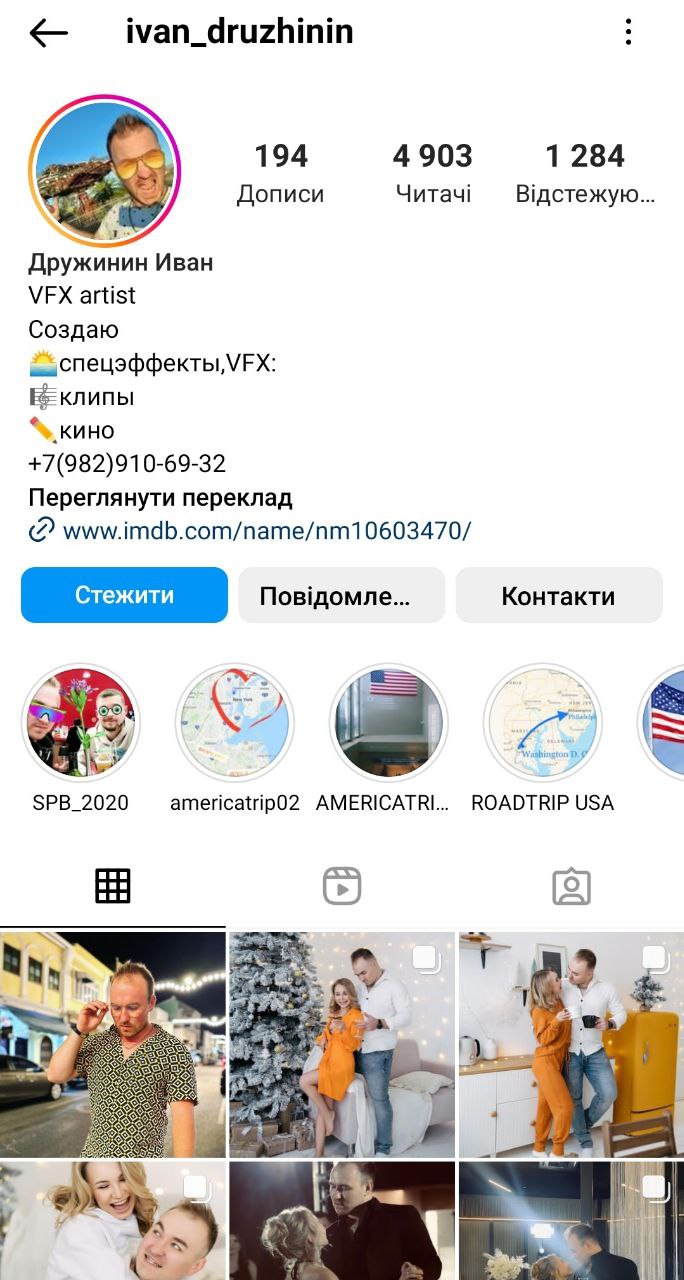Open the couple by Christmas tree post
The height and width of the screenshot is (1280, 684).
point(342,1044)
